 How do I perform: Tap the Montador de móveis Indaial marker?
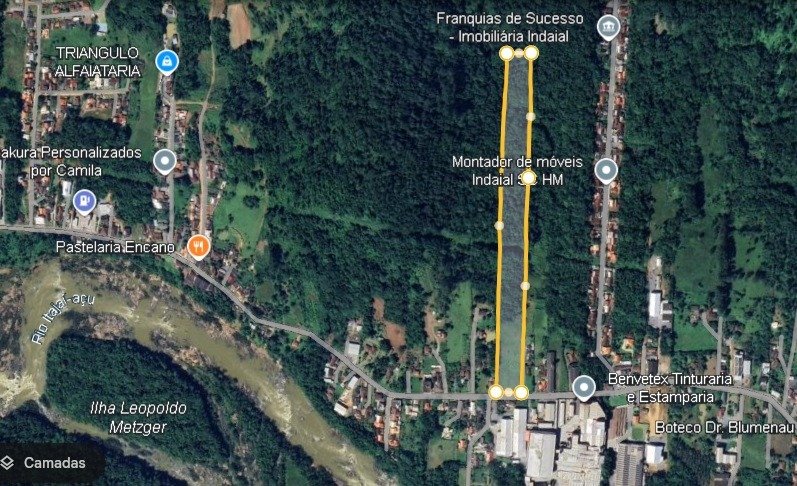tap(606, 170)
